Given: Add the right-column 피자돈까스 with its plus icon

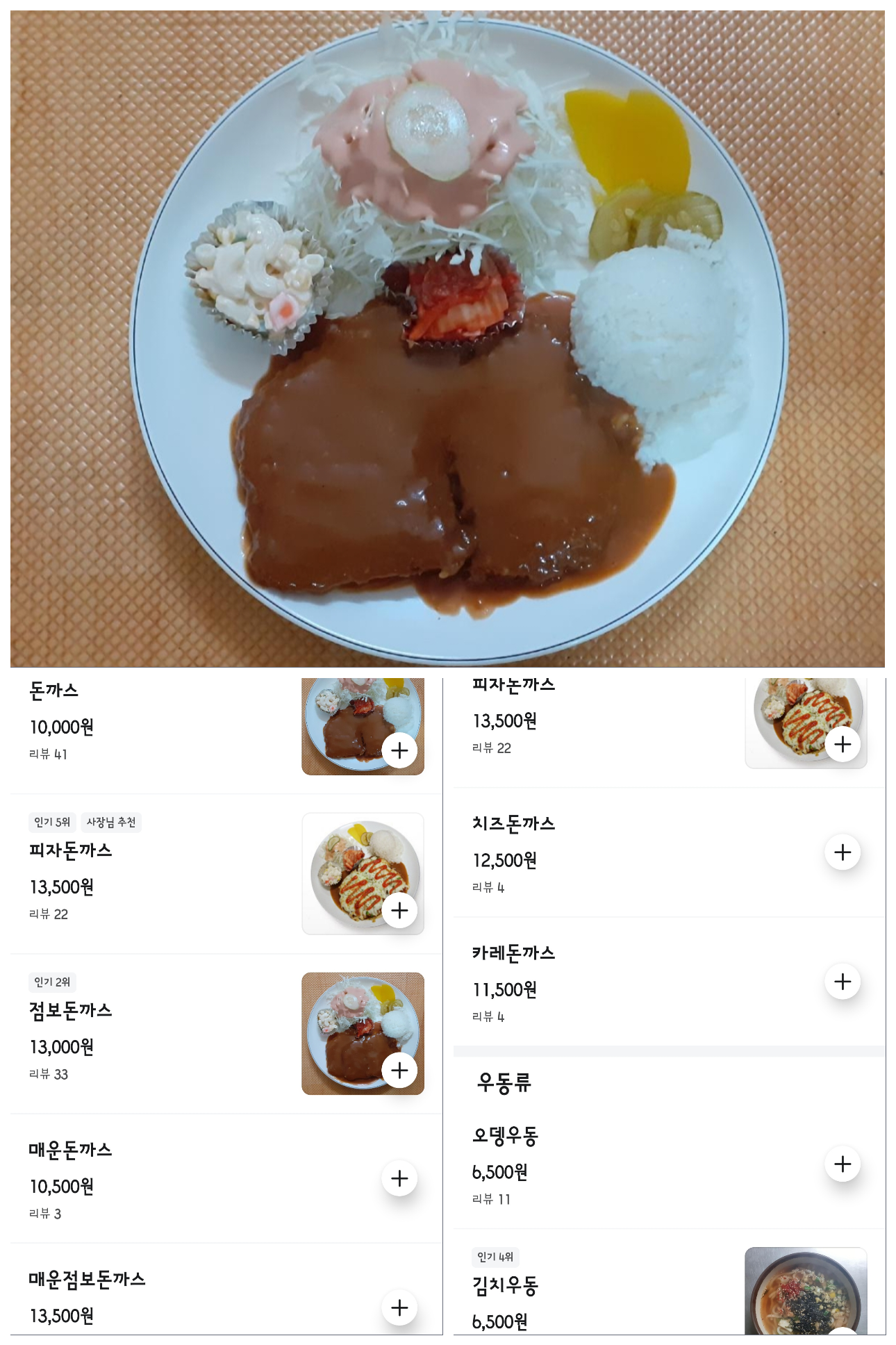Looking at the screenshot, I should [x=843, y=744].
